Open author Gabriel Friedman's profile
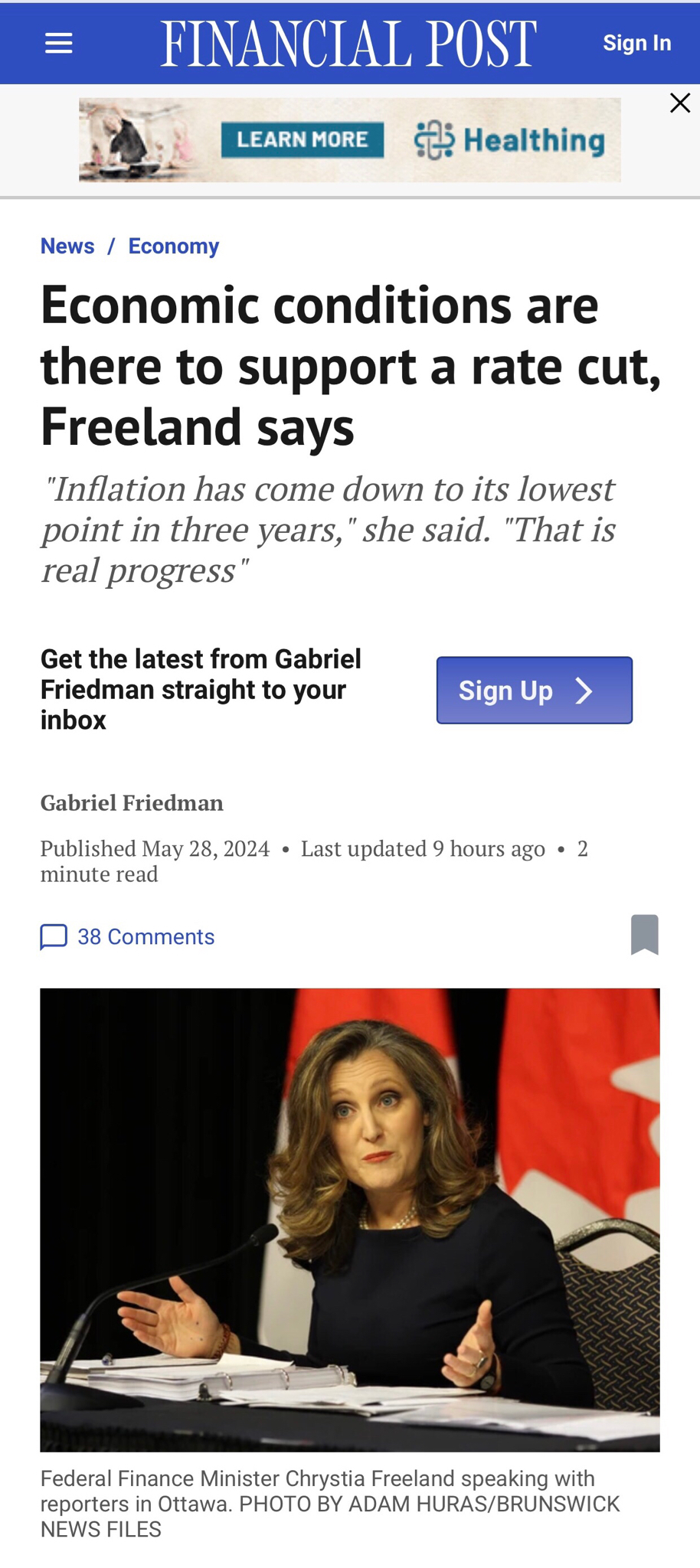 coord(132,802)
